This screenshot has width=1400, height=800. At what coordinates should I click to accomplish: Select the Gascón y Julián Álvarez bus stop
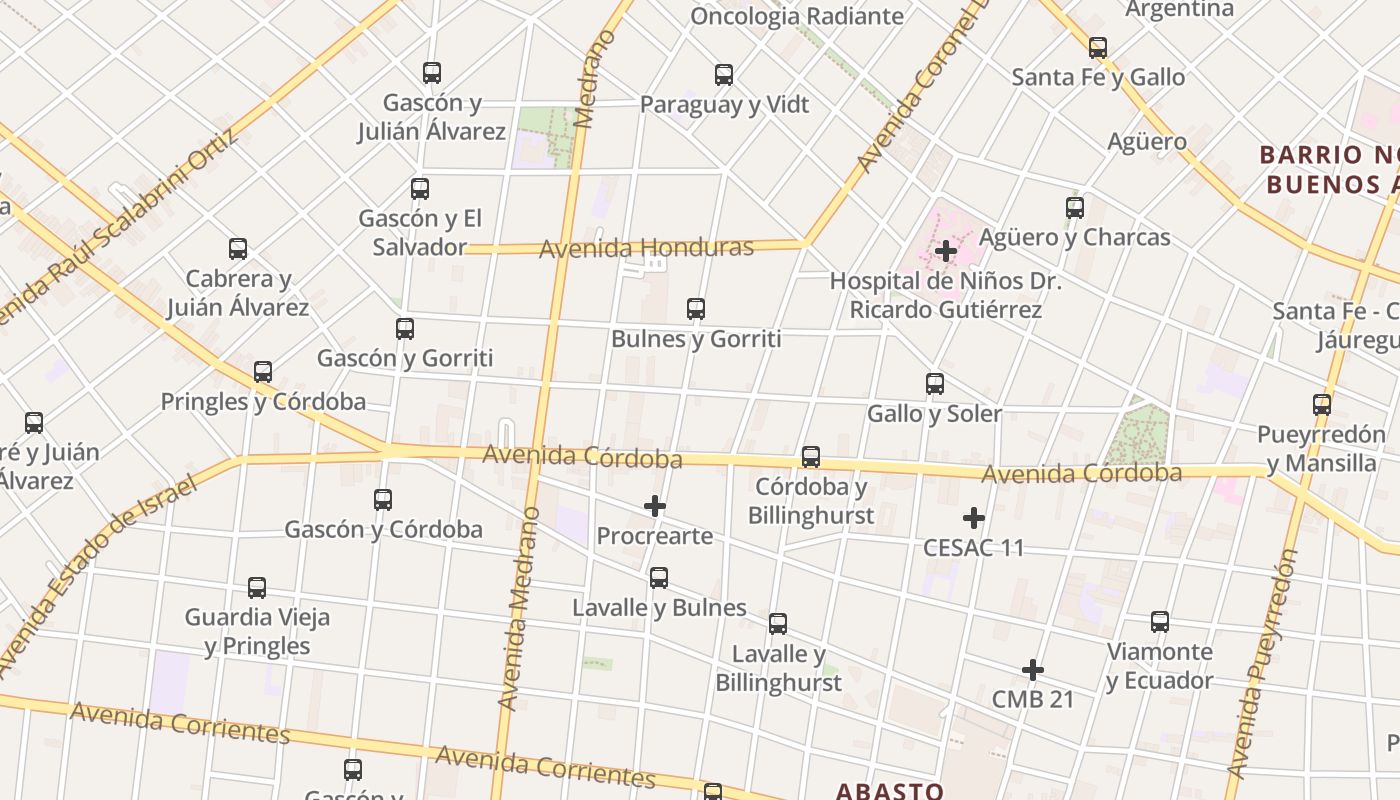click(x=432, y=73)
